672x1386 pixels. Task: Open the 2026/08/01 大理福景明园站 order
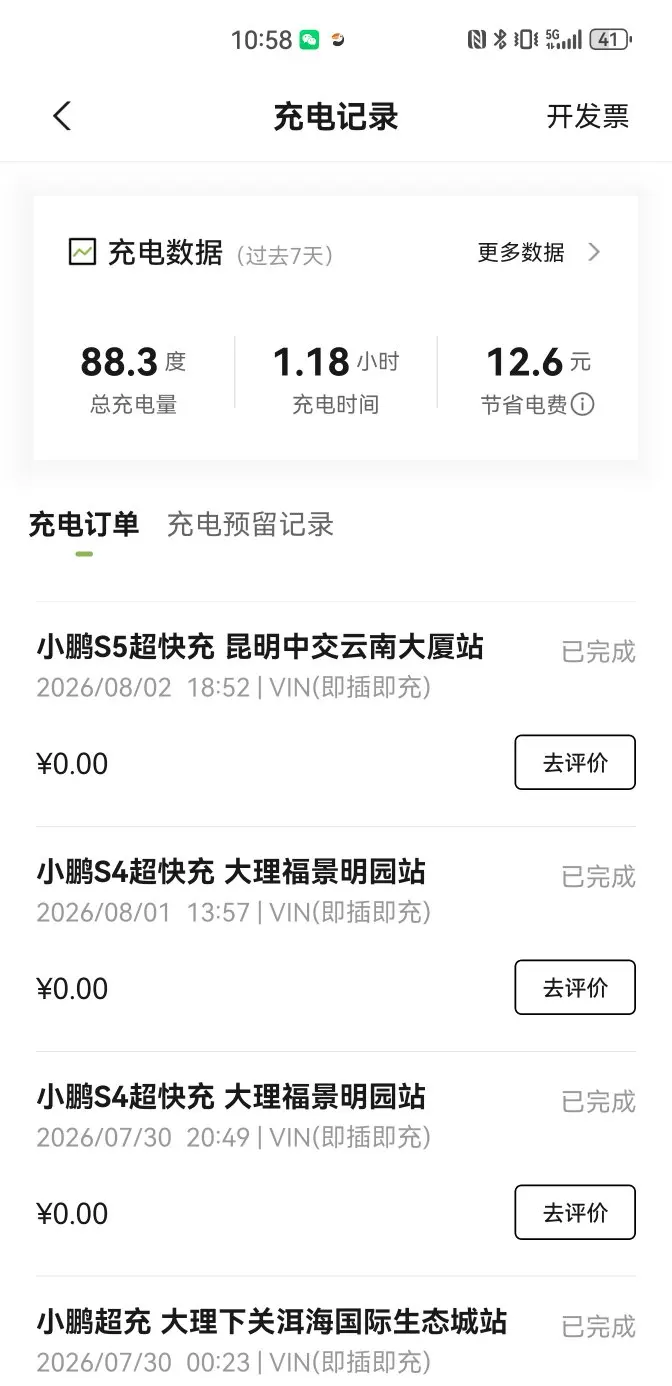coord(336,939)
